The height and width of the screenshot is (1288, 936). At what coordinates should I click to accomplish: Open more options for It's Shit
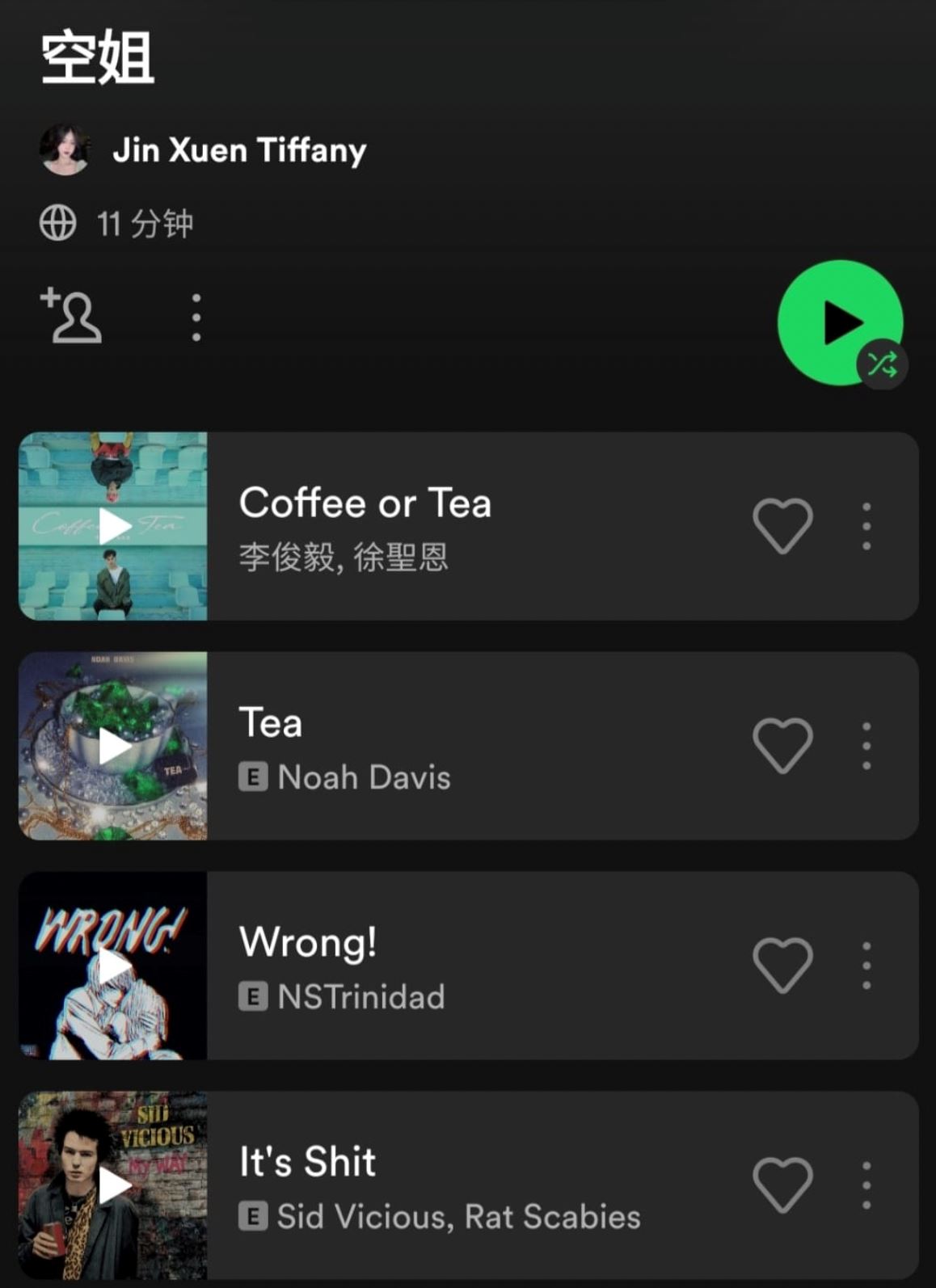point(866,1185)
